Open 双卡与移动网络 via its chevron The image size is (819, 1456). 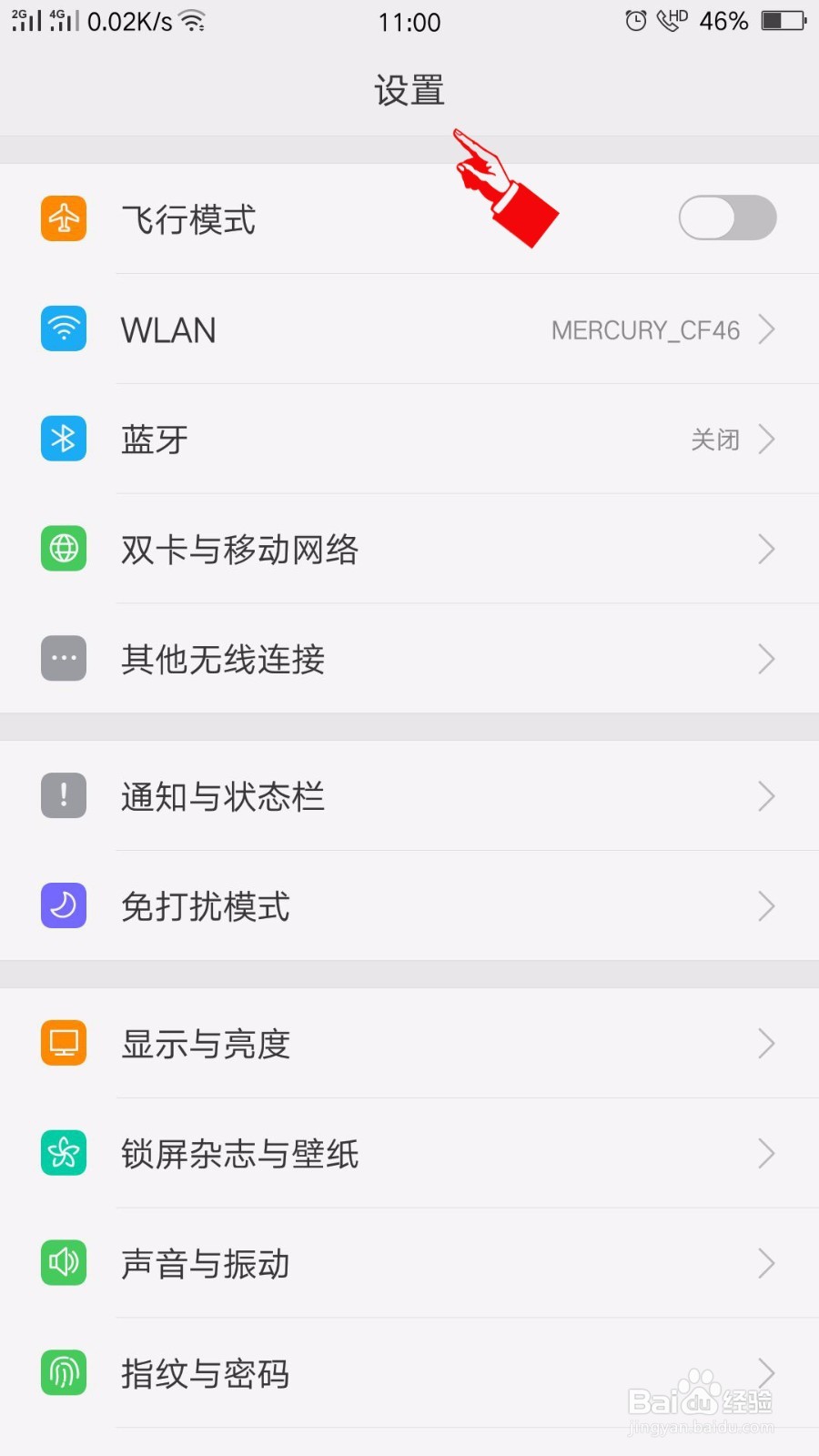767,549
